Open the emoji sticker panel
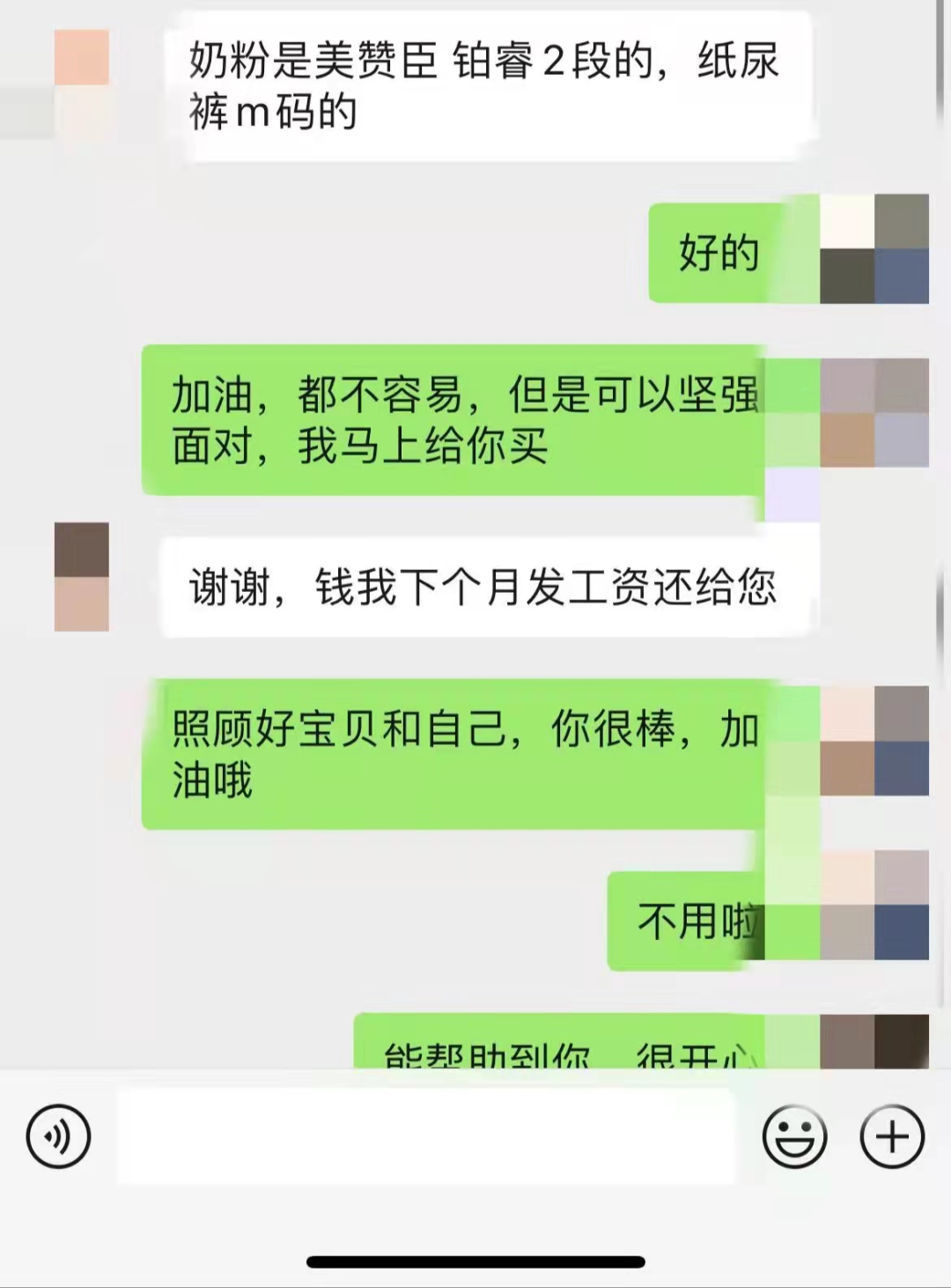This screenshot has height=1288, width=951. (x=794, y=1136)
